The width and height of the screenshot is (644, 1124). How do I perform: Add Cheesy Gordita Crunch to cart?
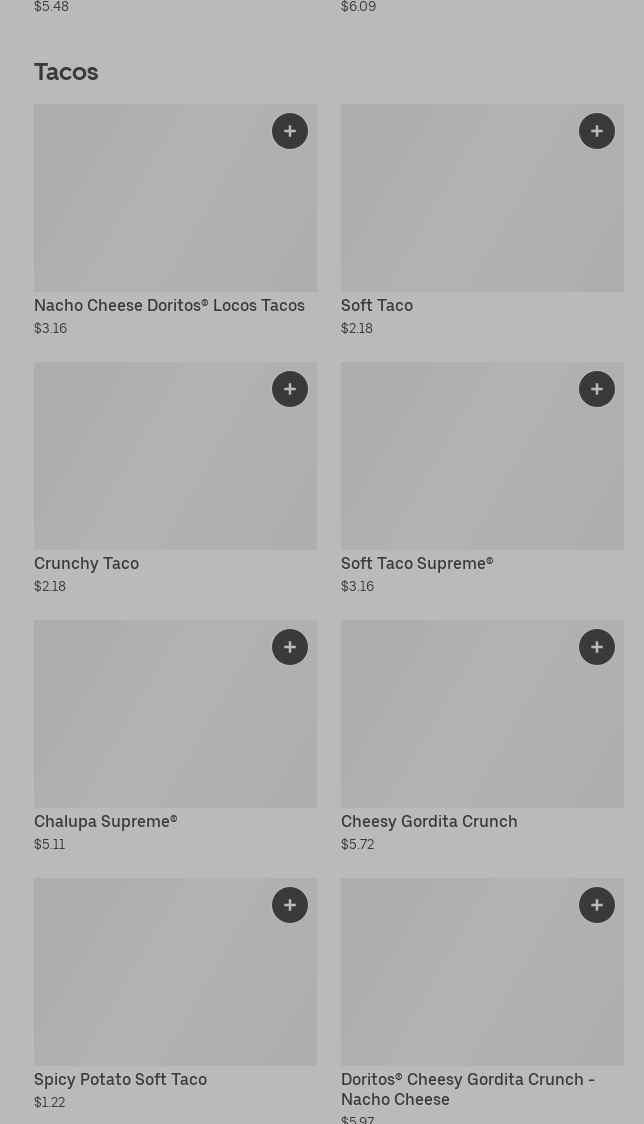point(597,647)
